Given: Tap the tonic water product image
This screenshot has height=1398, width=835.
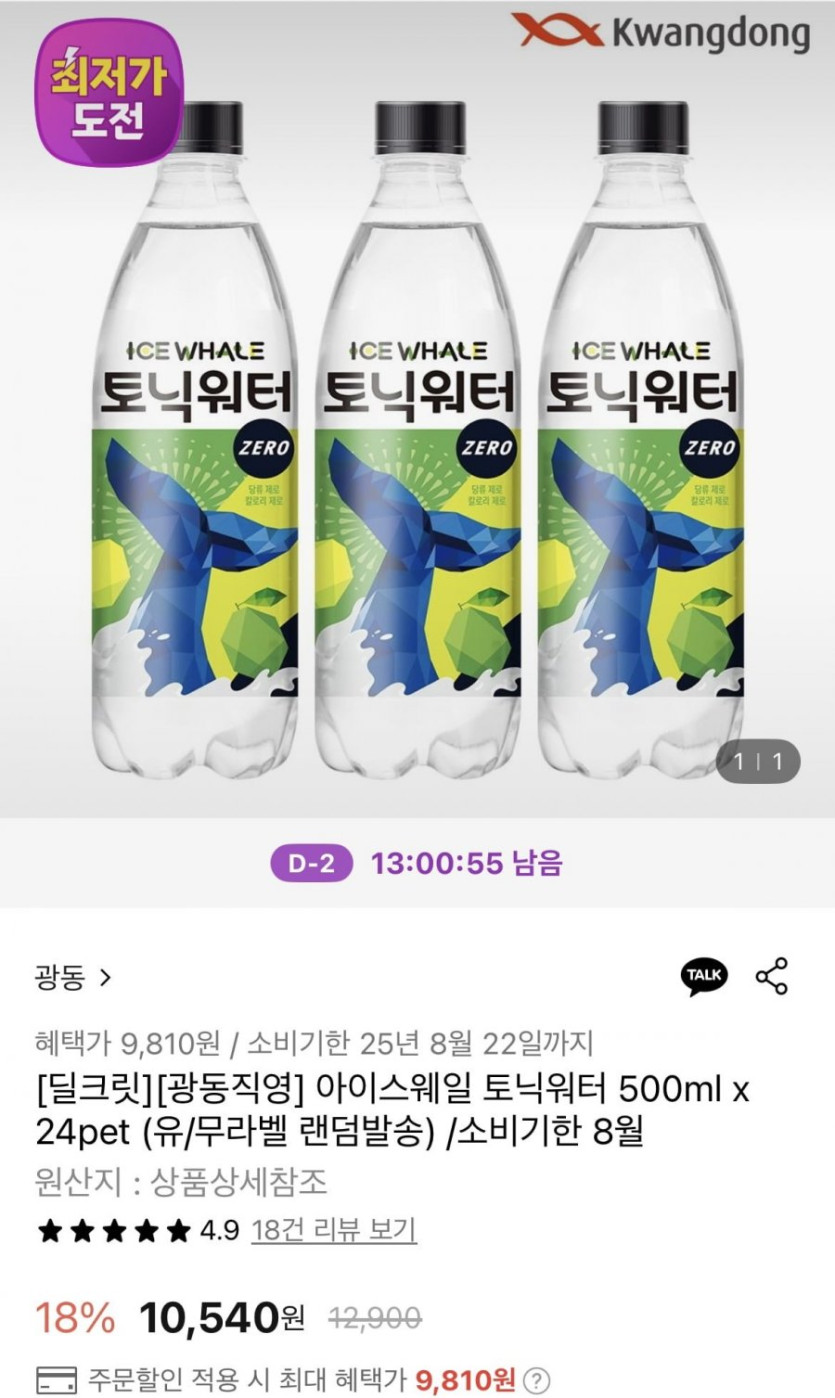Looking at the screenshot, I should (x=417, y=450).
